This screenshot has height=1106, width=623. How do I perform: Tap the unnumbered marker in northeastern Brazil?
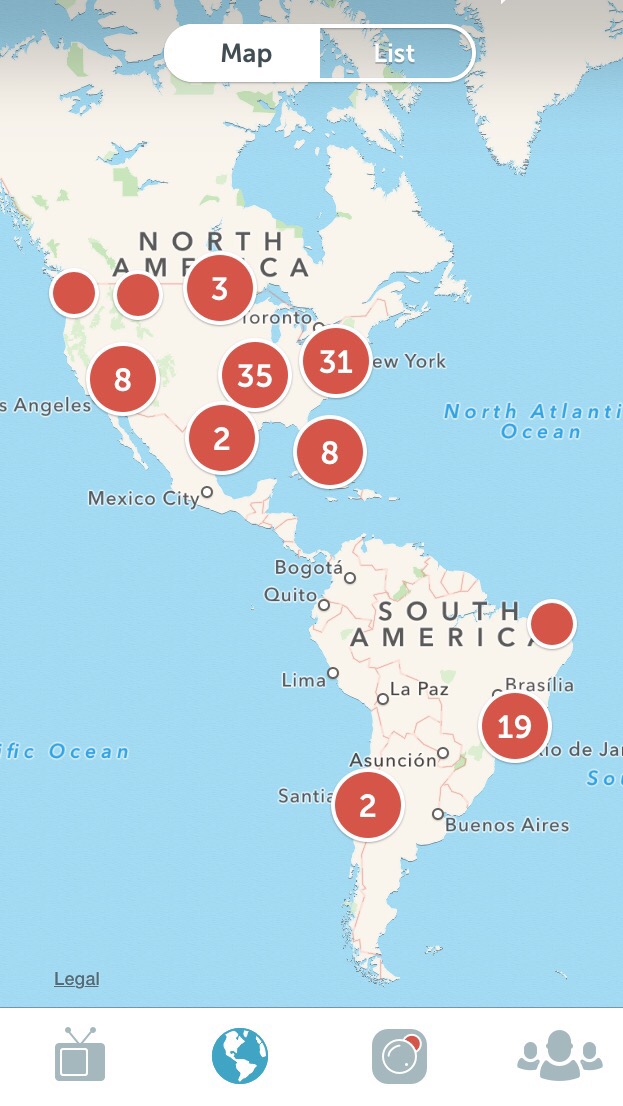click(x=552, y=624)
